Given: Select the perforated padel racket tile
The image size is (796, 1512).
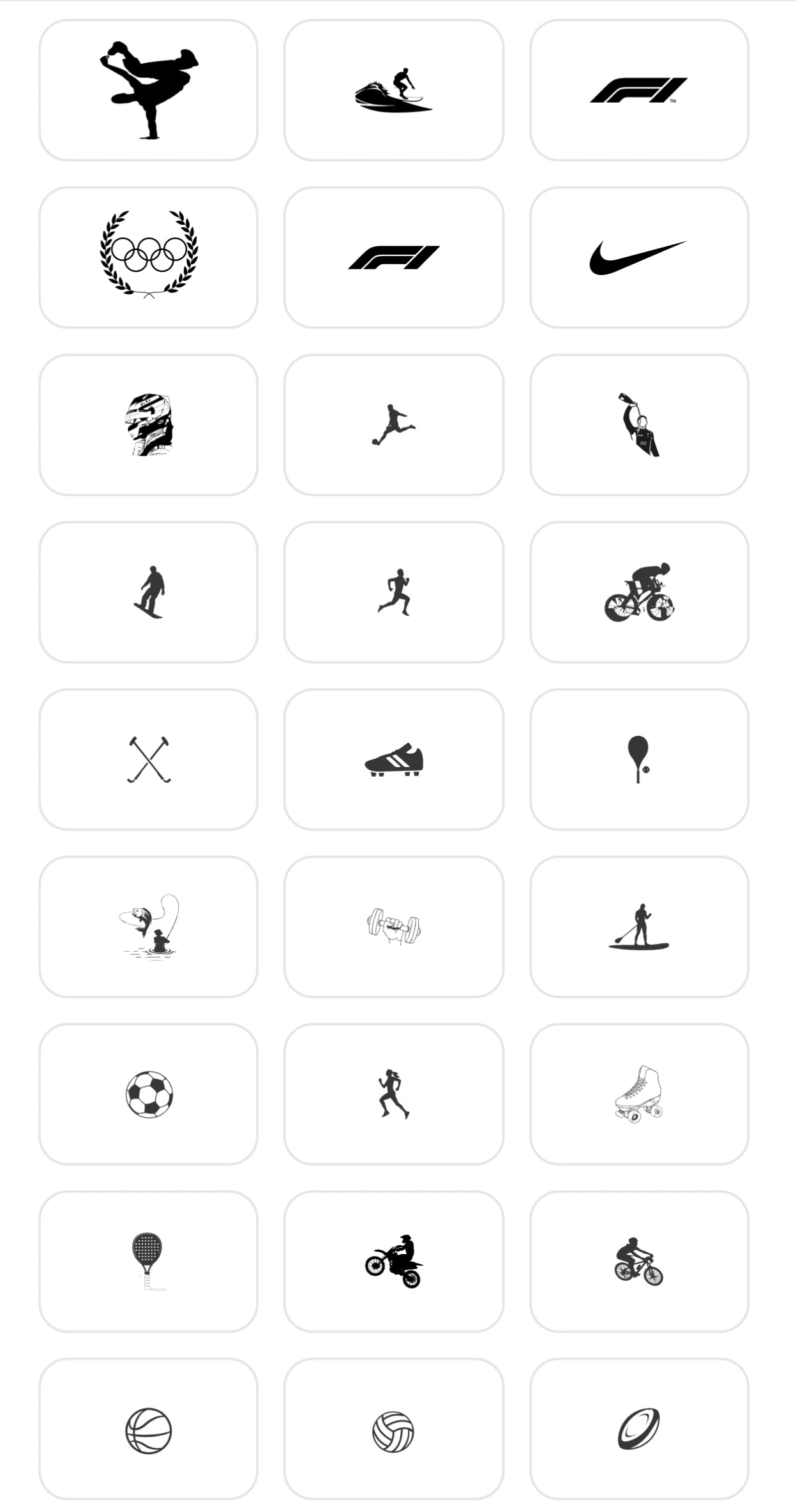Looking at the screenshot, I should point(148,1261).
